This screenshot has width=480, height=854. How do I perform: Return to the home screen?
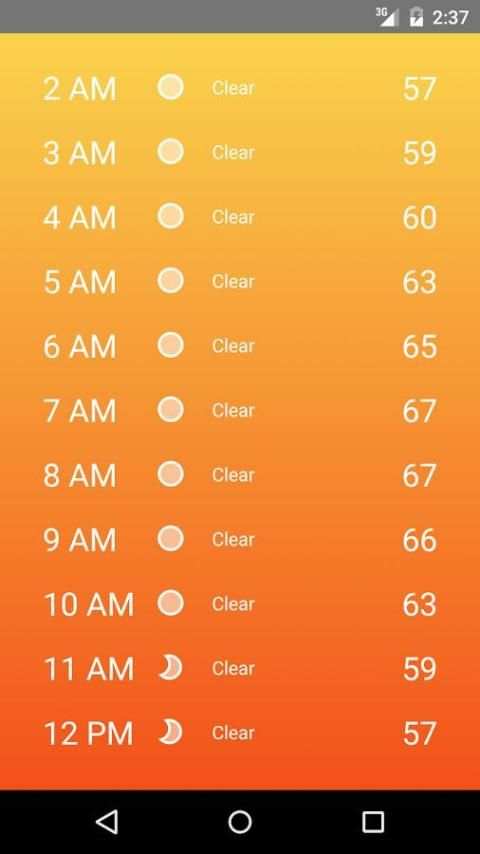click(x=240, y=821)
